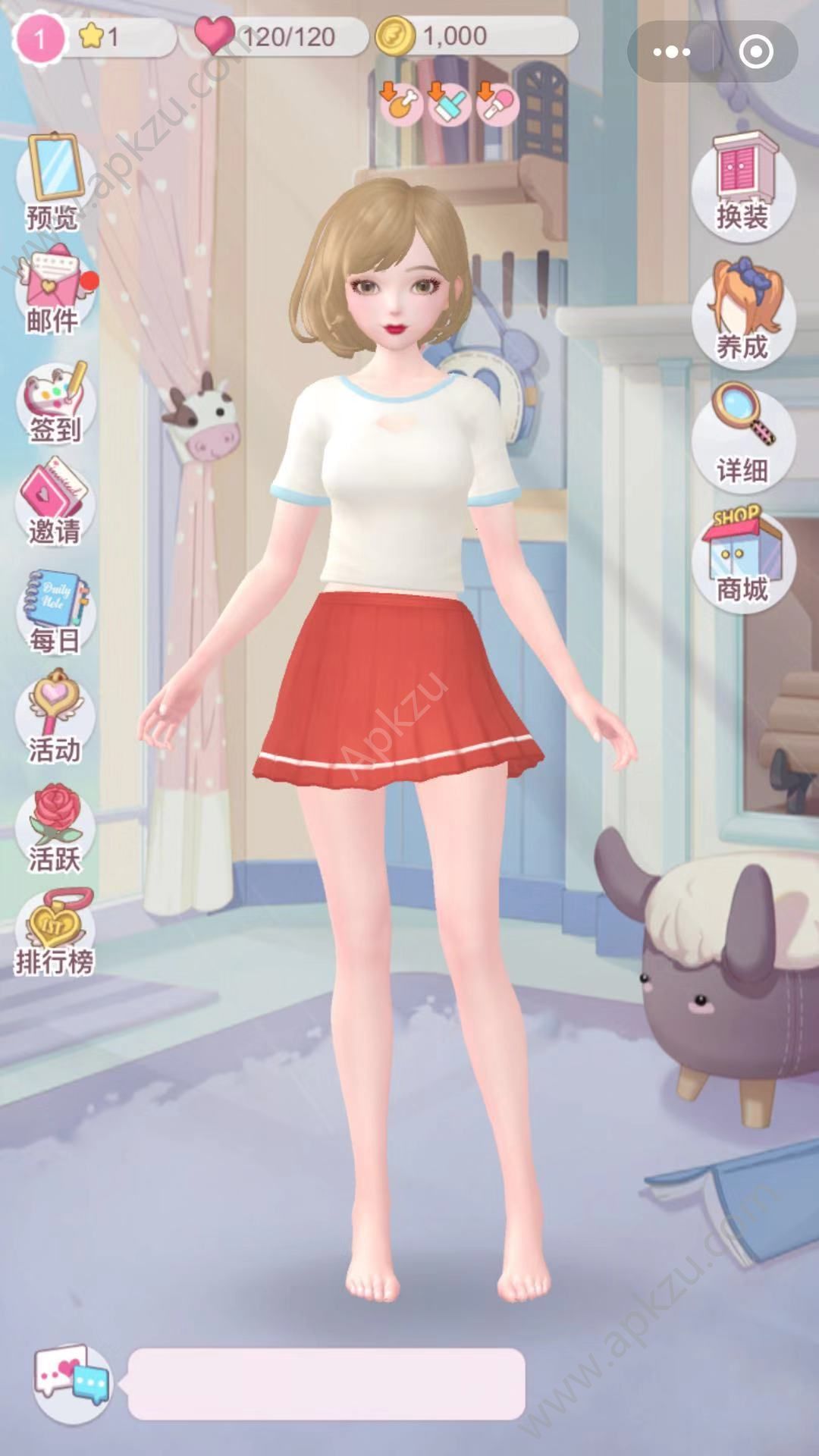Image resolution: width=819 pixels, height=1456 pixels.
Task: Tap the chat message input bar
Action: [326, 1382]
